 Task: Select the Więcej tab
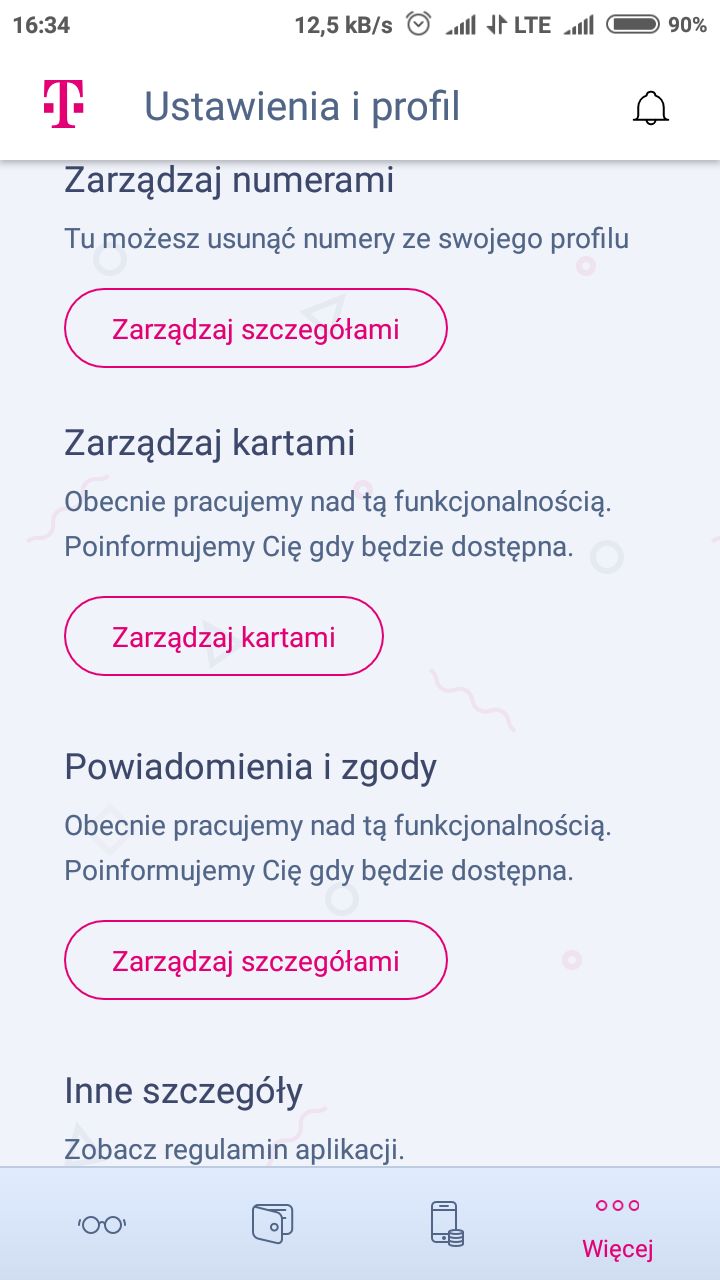pos(618,1227)
